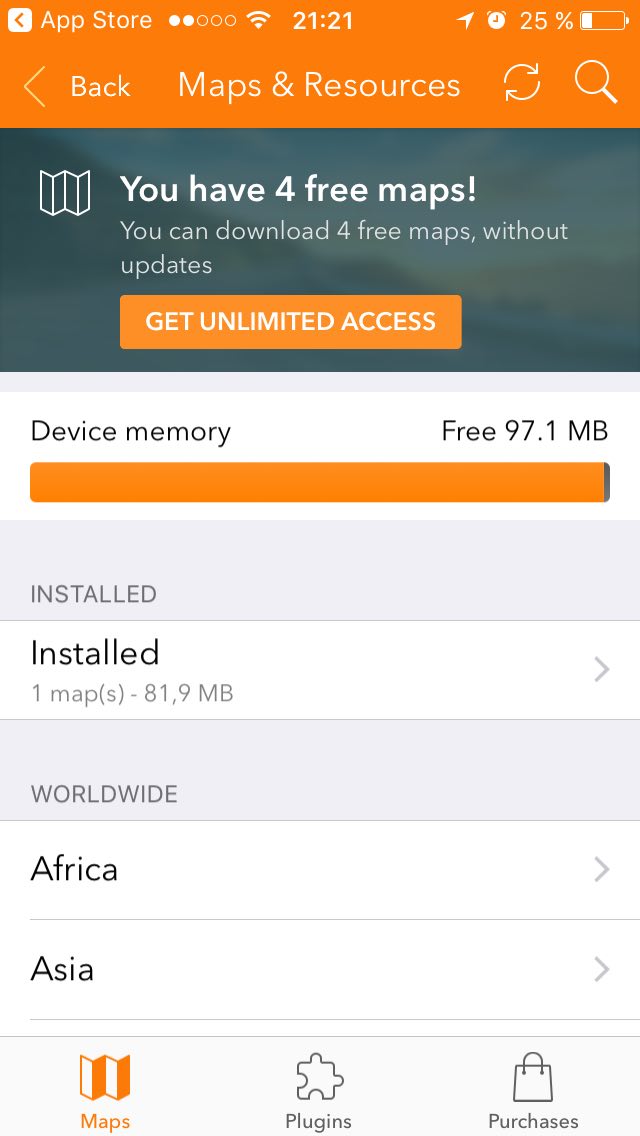Refresh the maps list
The height and width of the screenshot is (1136, 640).
(x=522, y=83)
